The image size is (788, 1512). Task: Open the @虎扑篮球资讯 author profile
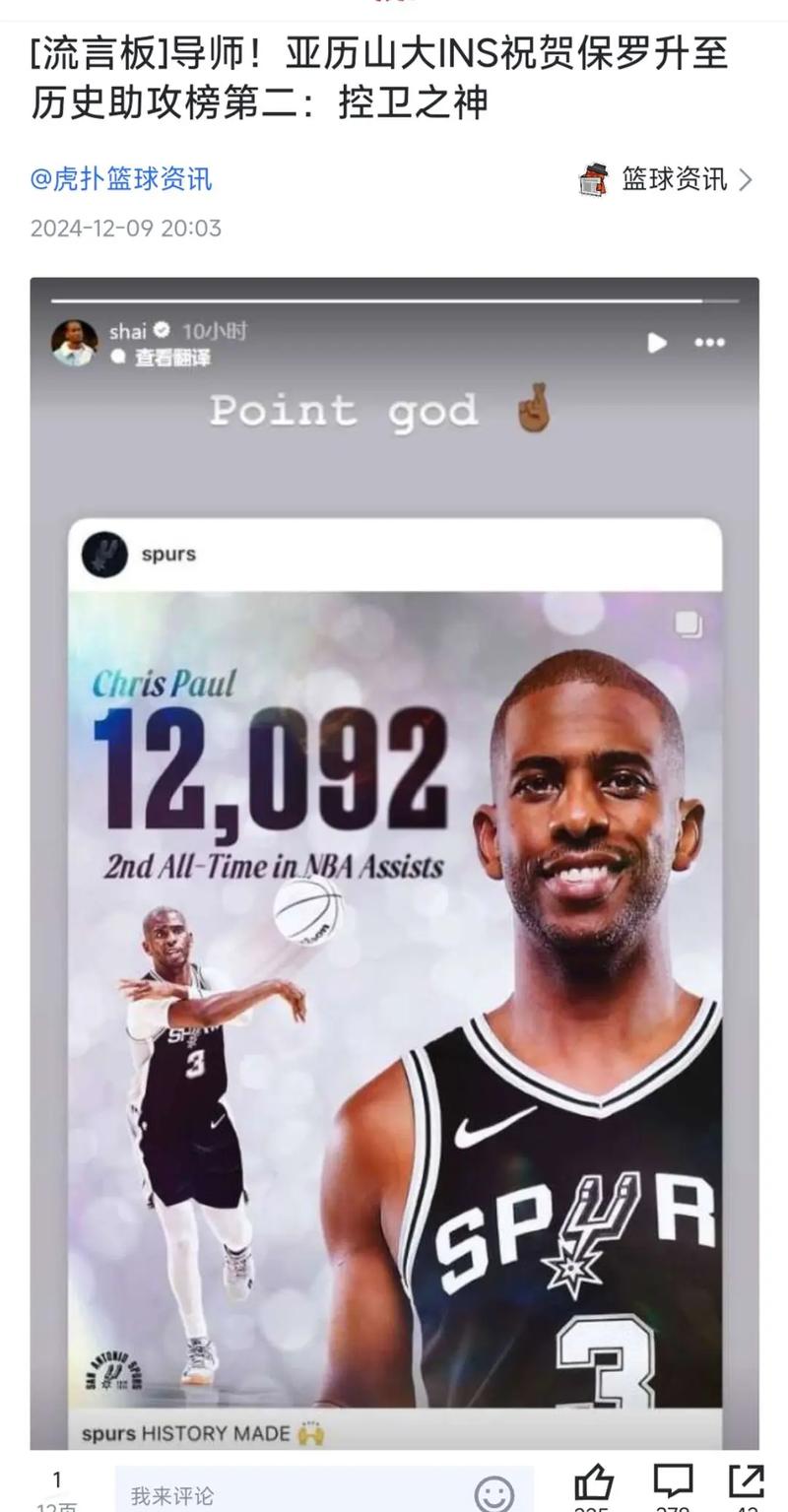(x=121, y=179)
